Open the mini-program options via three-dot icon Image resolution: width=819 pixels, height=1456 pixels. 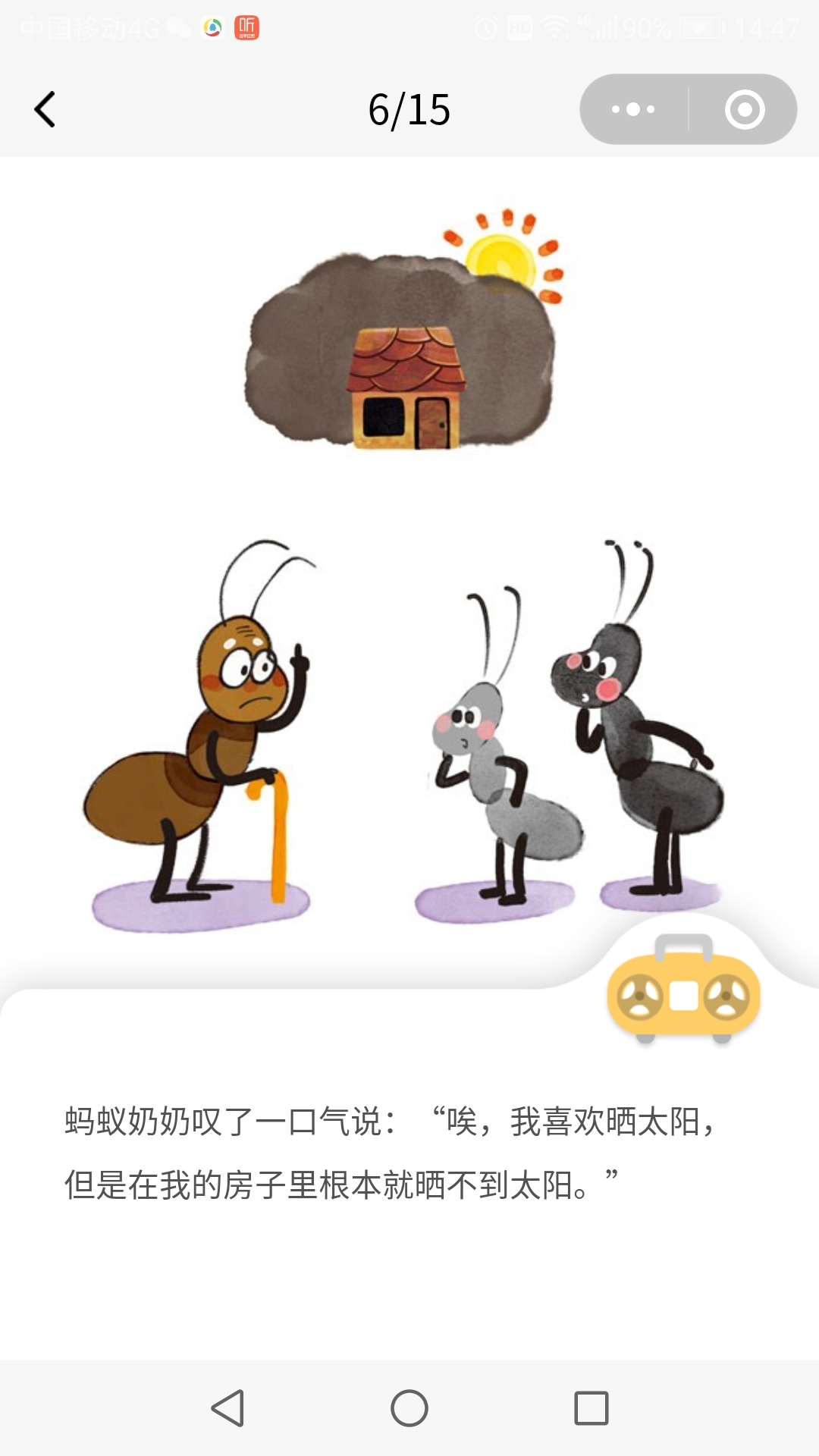click(632, 109)
